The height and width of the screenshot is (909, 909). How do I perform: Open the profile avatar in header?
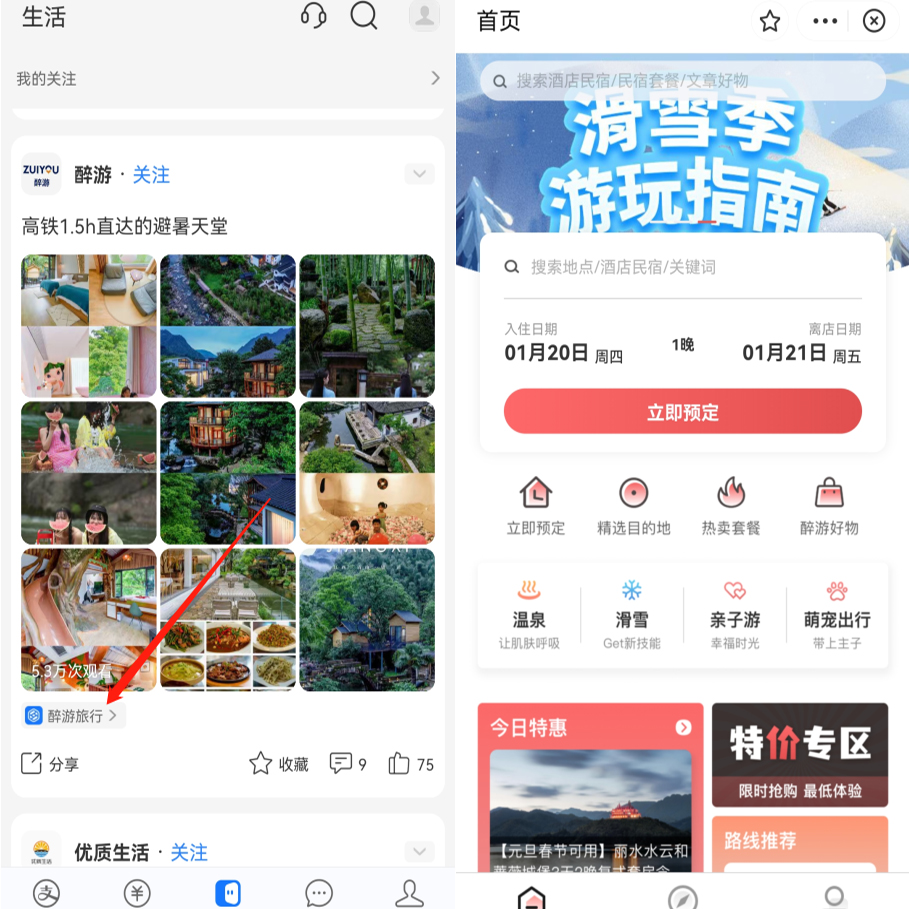tap(424, 15)
